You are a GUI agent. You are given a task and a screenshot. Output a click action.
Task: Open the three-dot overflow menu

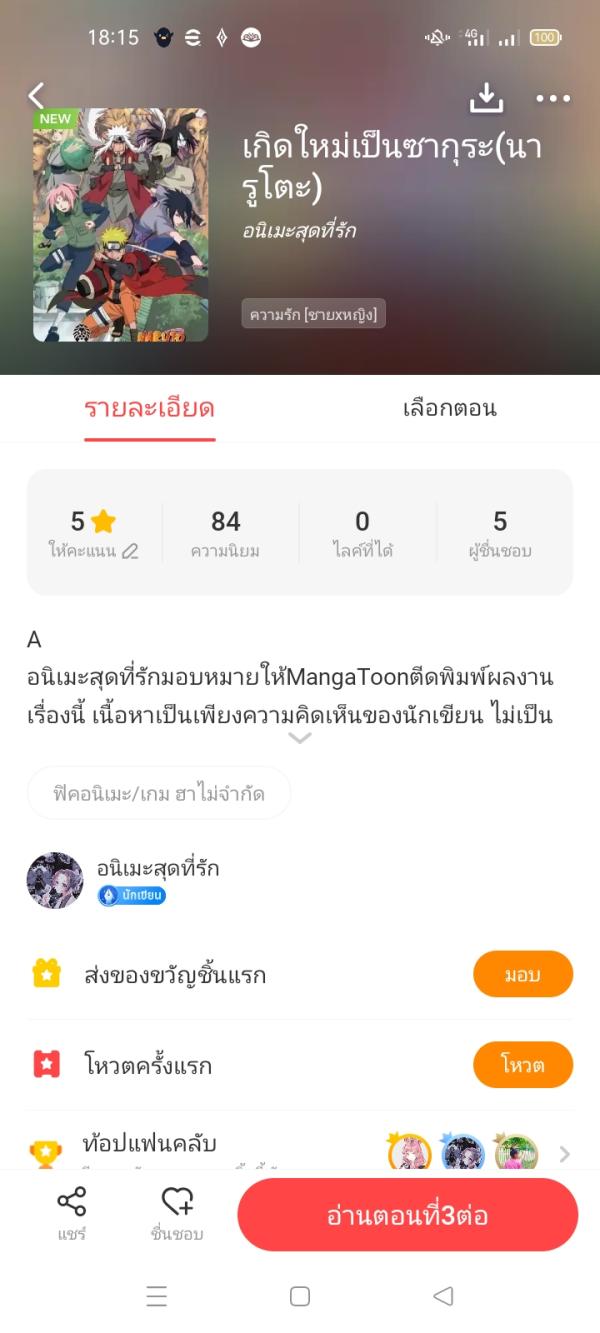point(552,98)
